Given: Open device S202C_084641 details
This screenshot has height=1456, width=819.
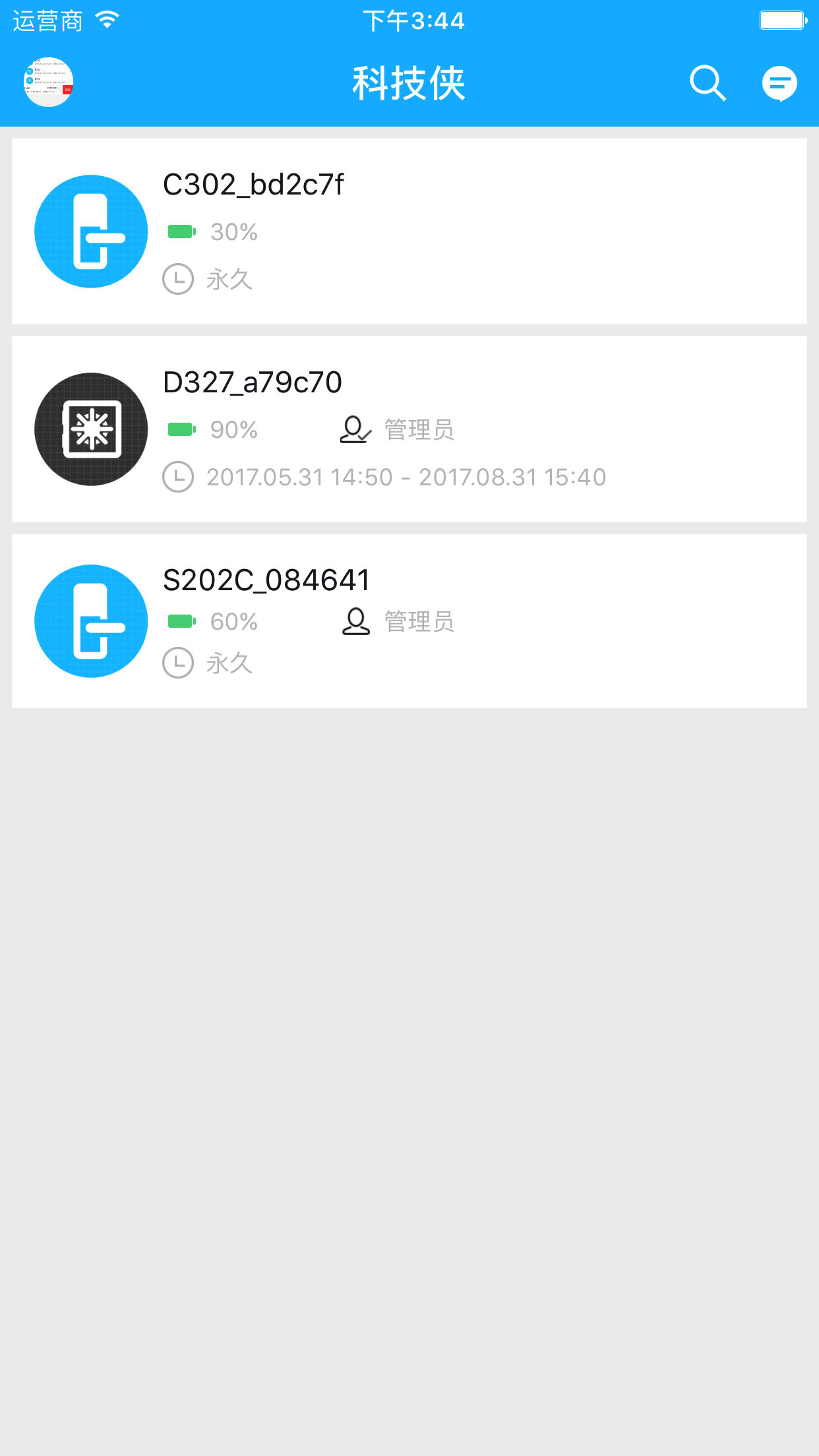Looking at the screenshot, I should coord(409,620).
